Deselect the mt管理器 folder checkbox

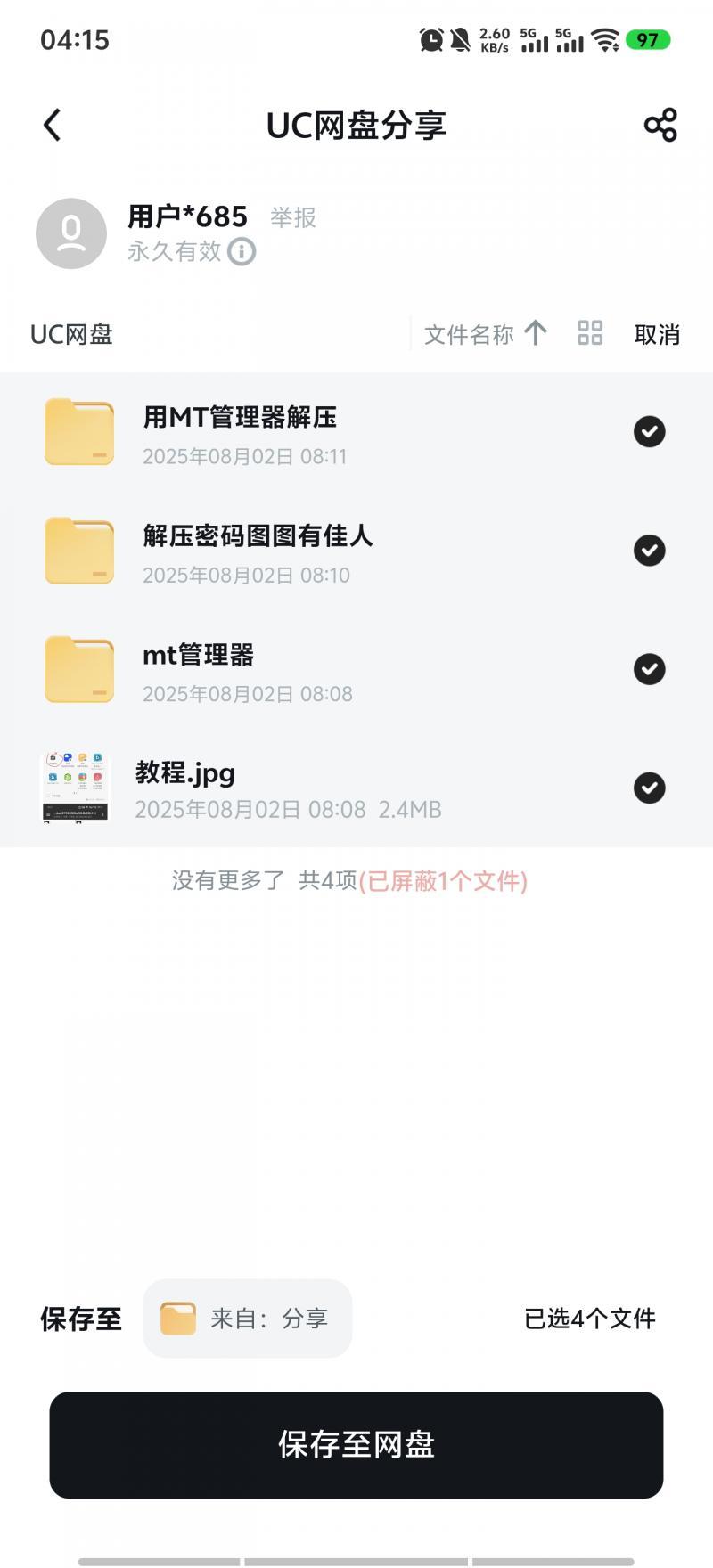(x=649, y=669)
